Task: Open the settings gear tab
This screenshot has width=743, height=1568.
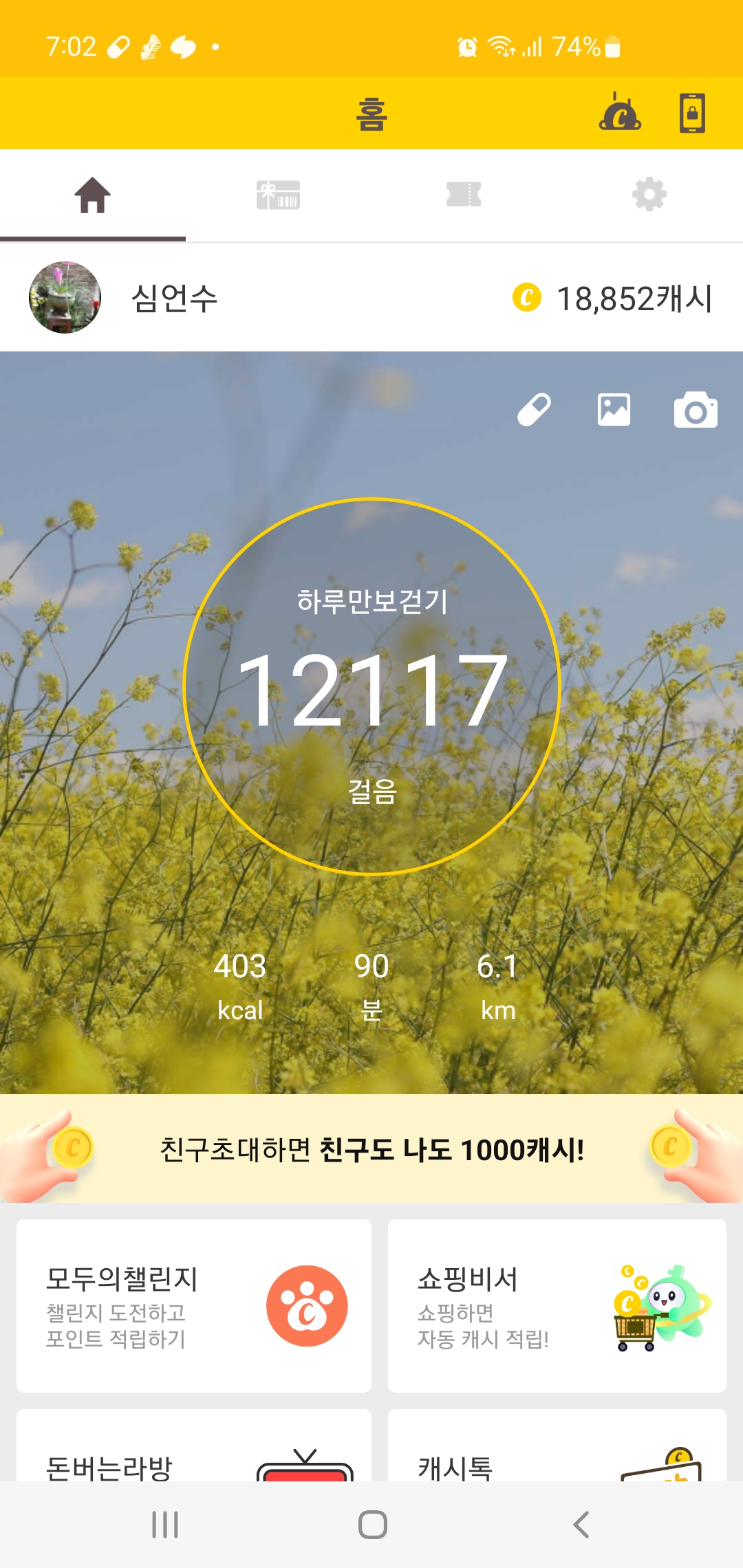Action: tap(649, 195)
